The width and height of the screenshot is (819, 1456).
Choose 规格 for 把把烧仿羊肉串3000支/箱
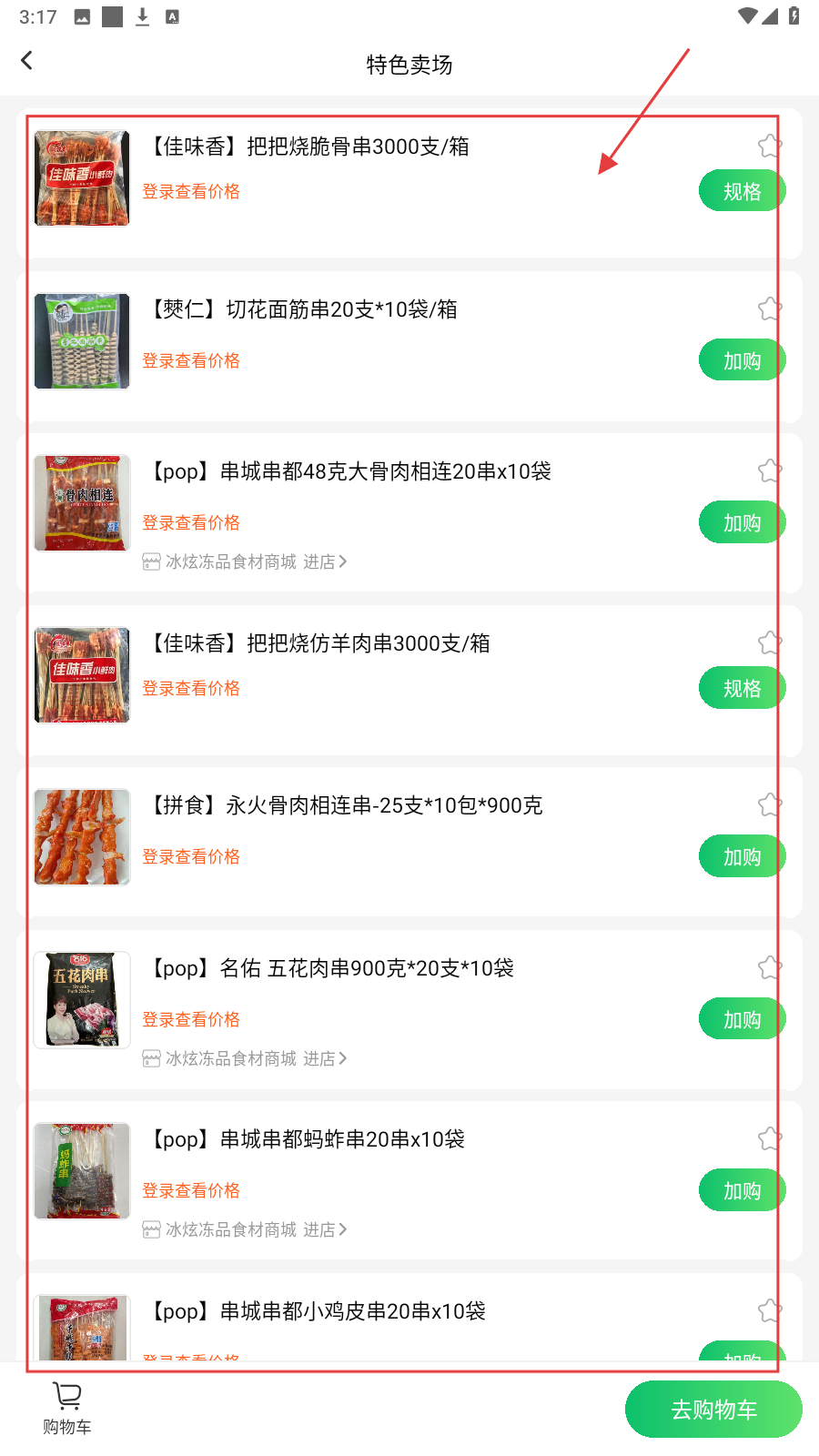tap(741, 688)
